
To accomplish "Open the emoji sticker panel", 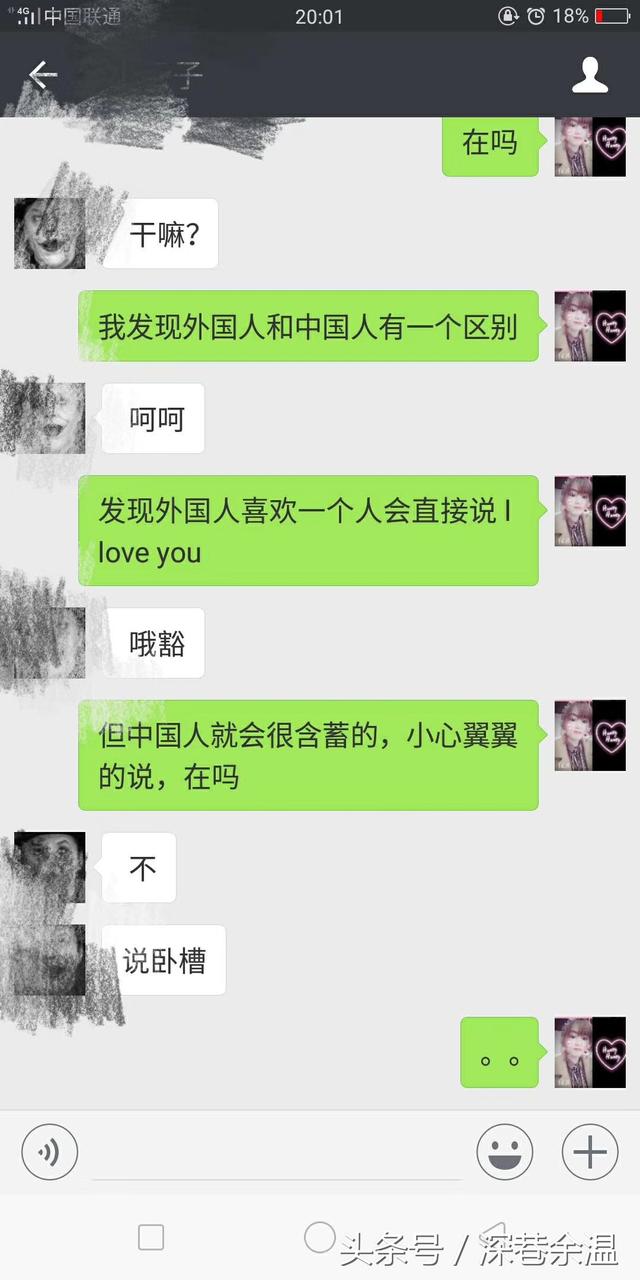I will click(504, 1152).
